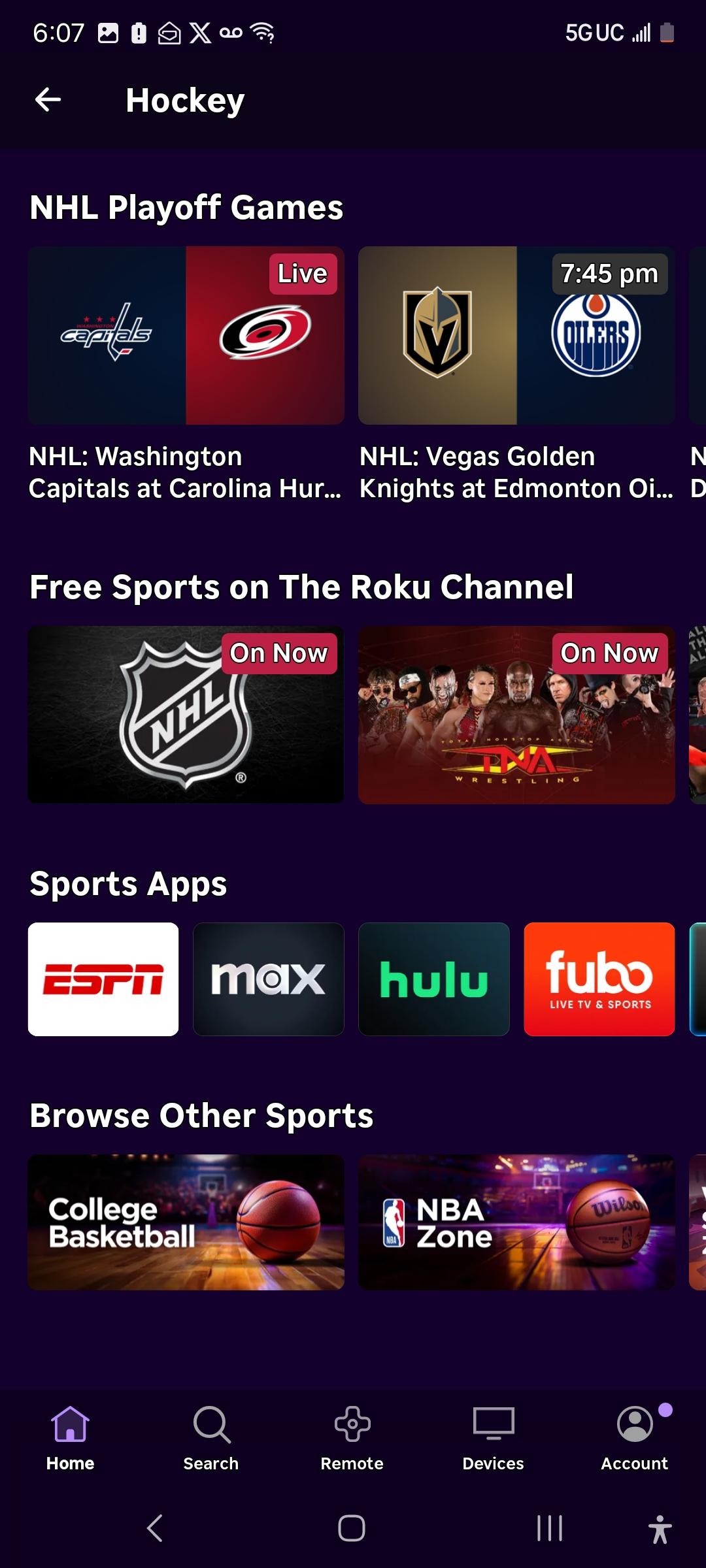Open the ESPN sports app

click(103, 979)
